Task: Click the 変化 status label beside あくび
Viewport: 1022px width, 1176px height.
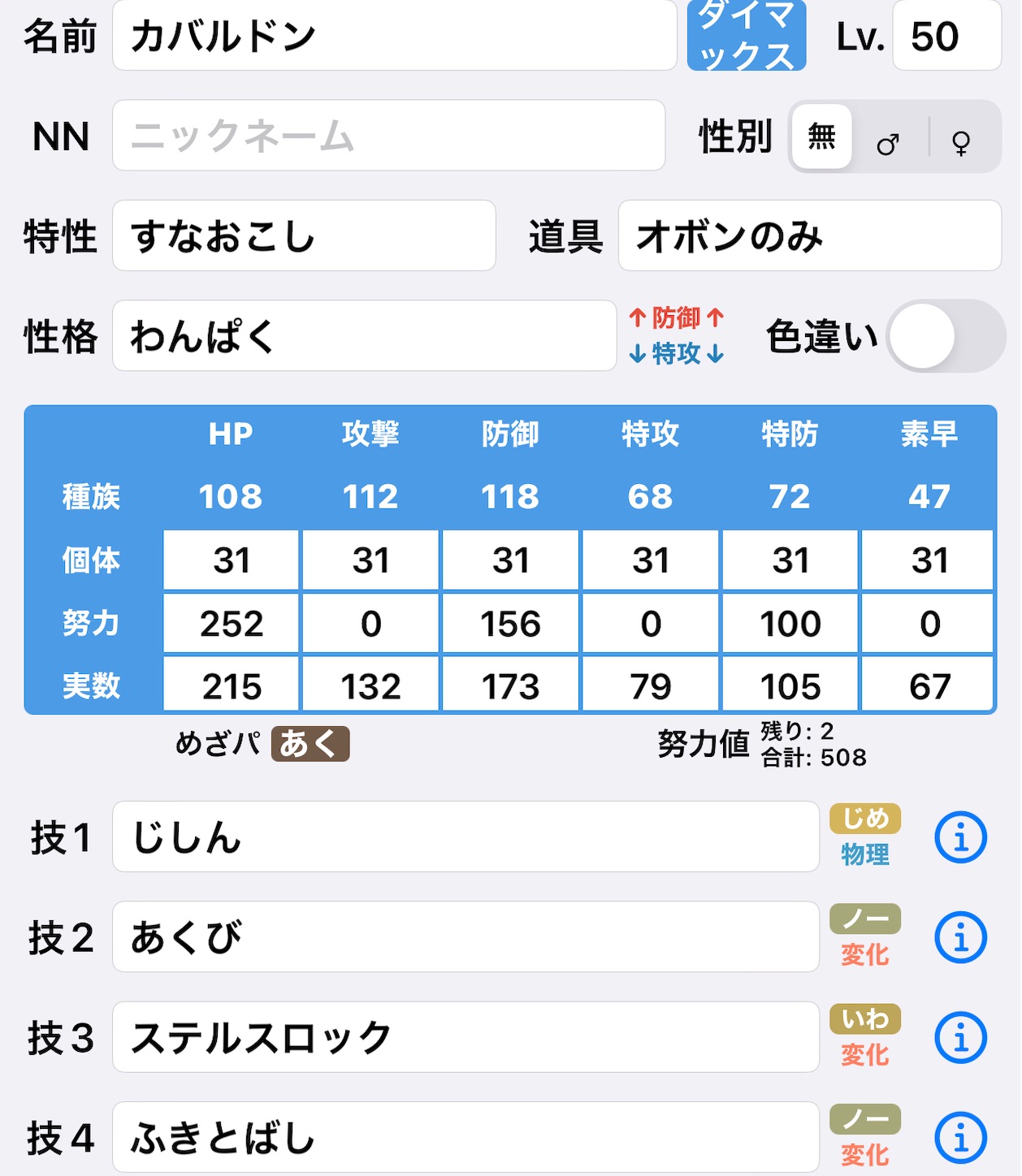Action: click(864, 955)
